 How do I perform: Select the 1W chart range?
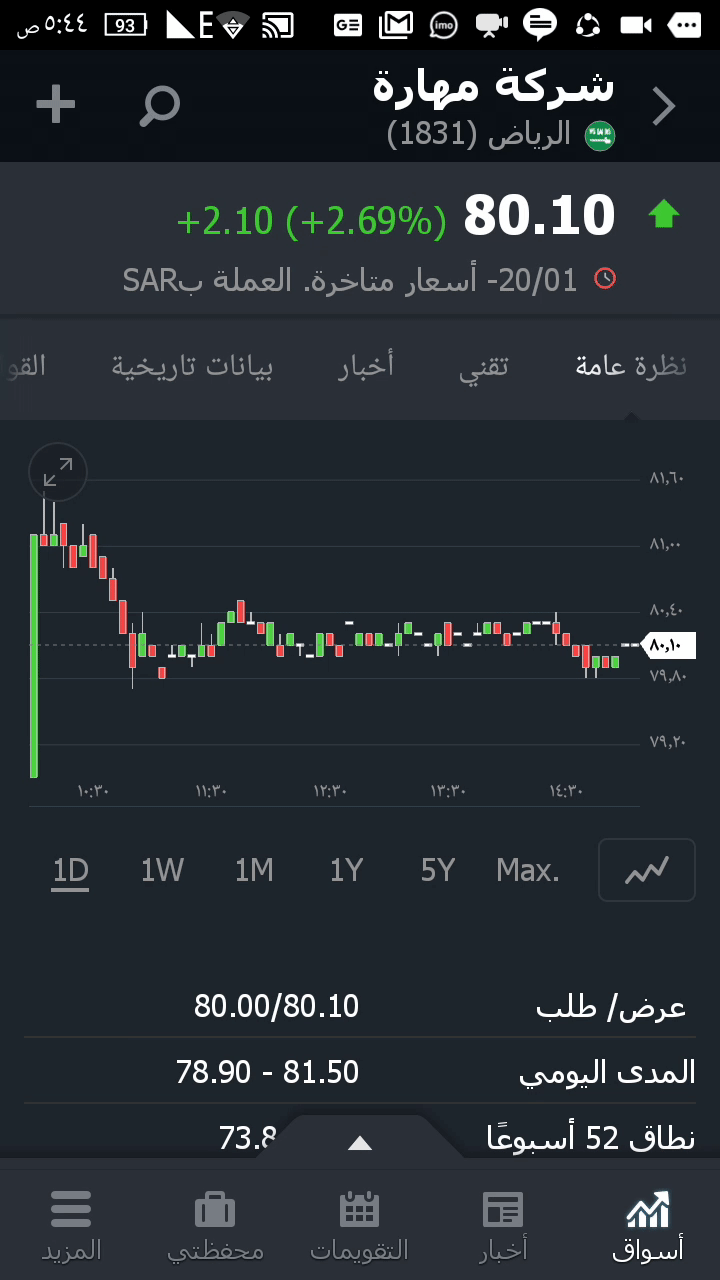click(x=162, y=871)
